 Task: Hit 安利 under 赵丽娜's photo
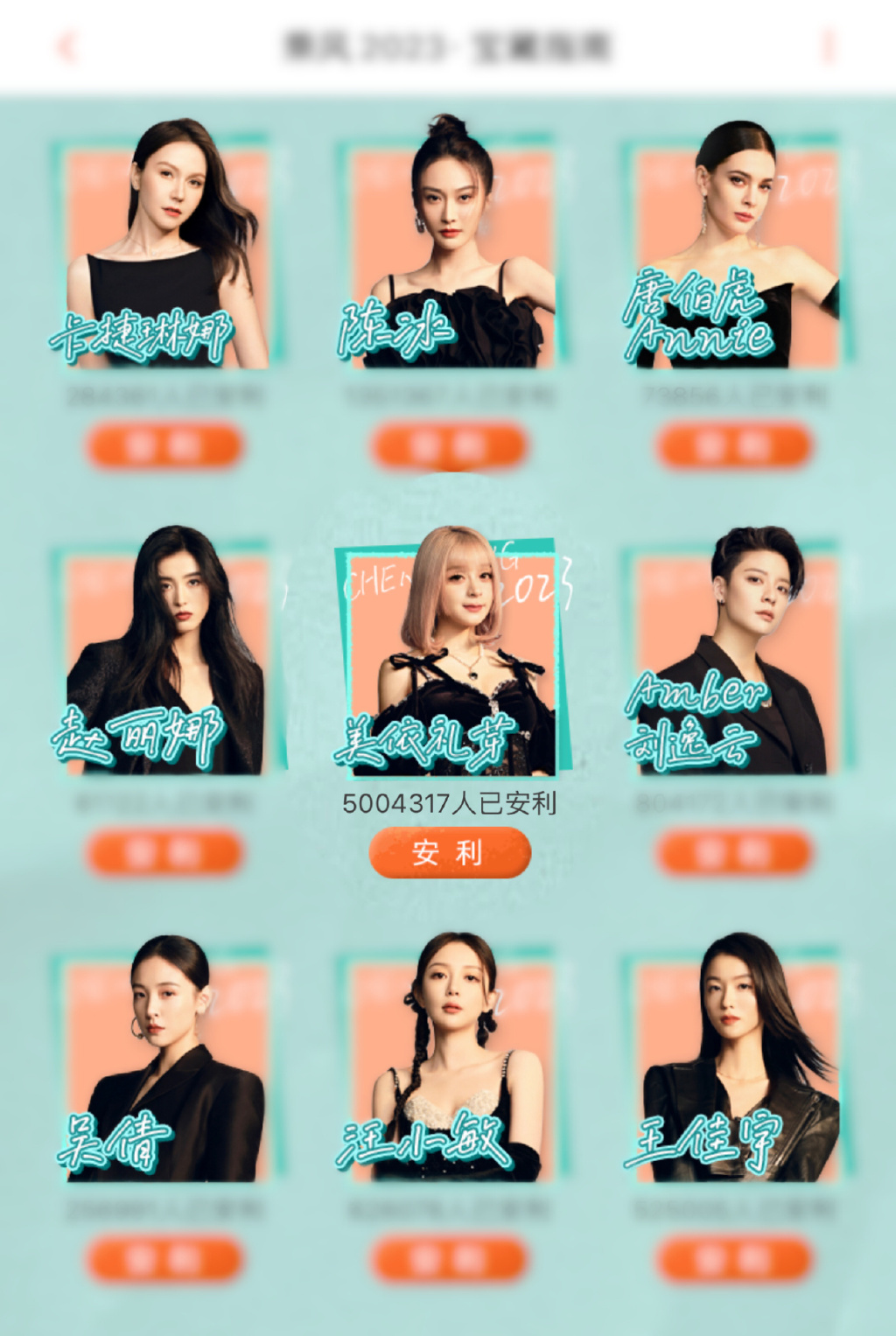click(x=164, y=853)
